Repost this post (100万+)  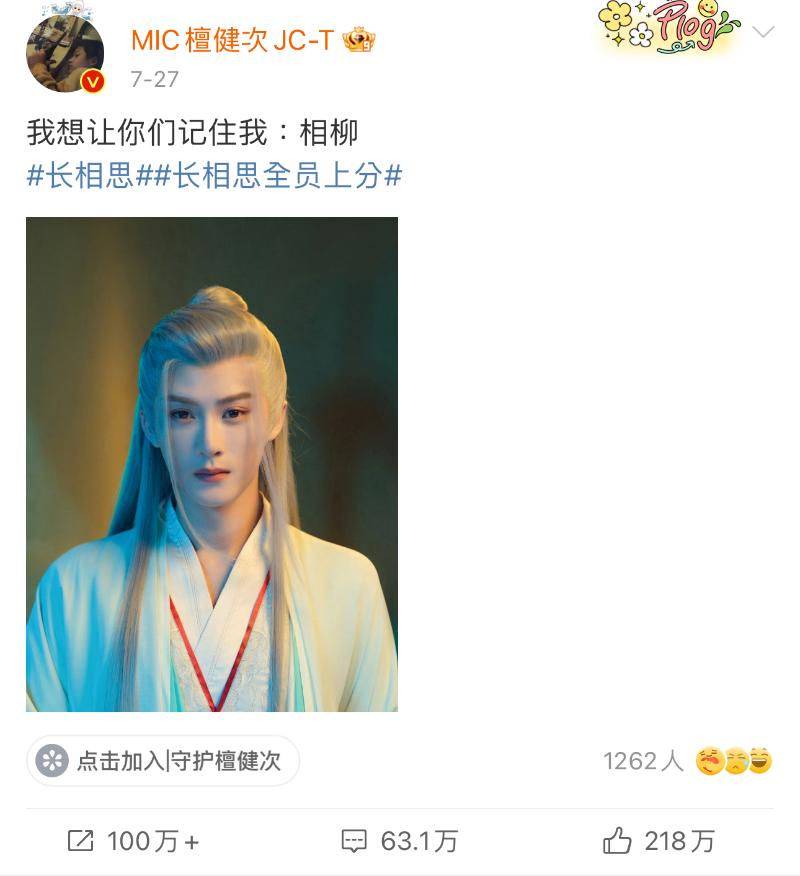point(133,841)
